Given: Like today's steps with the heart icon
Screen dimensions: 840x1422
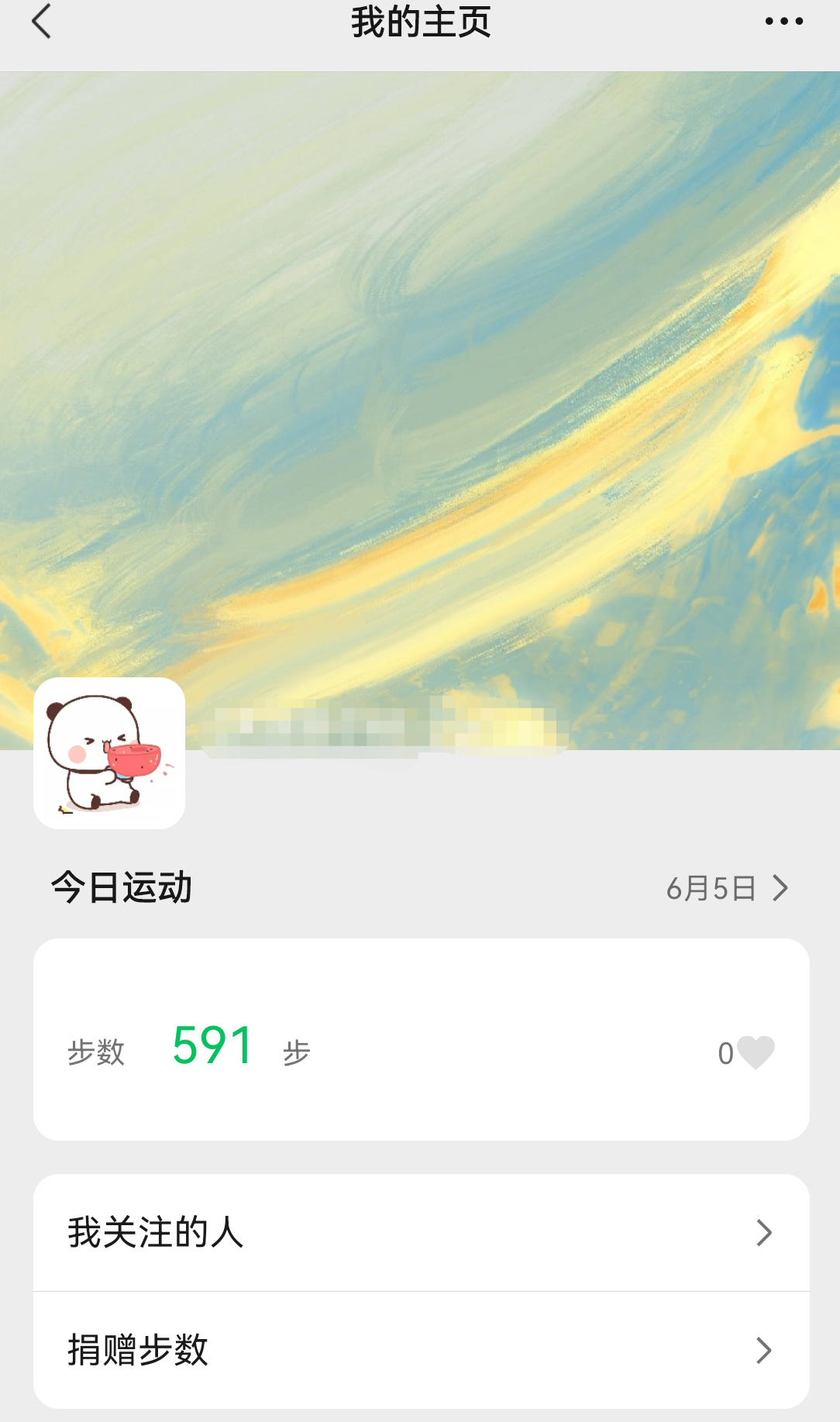Looking at the screenshot, I should (756, 1052).
